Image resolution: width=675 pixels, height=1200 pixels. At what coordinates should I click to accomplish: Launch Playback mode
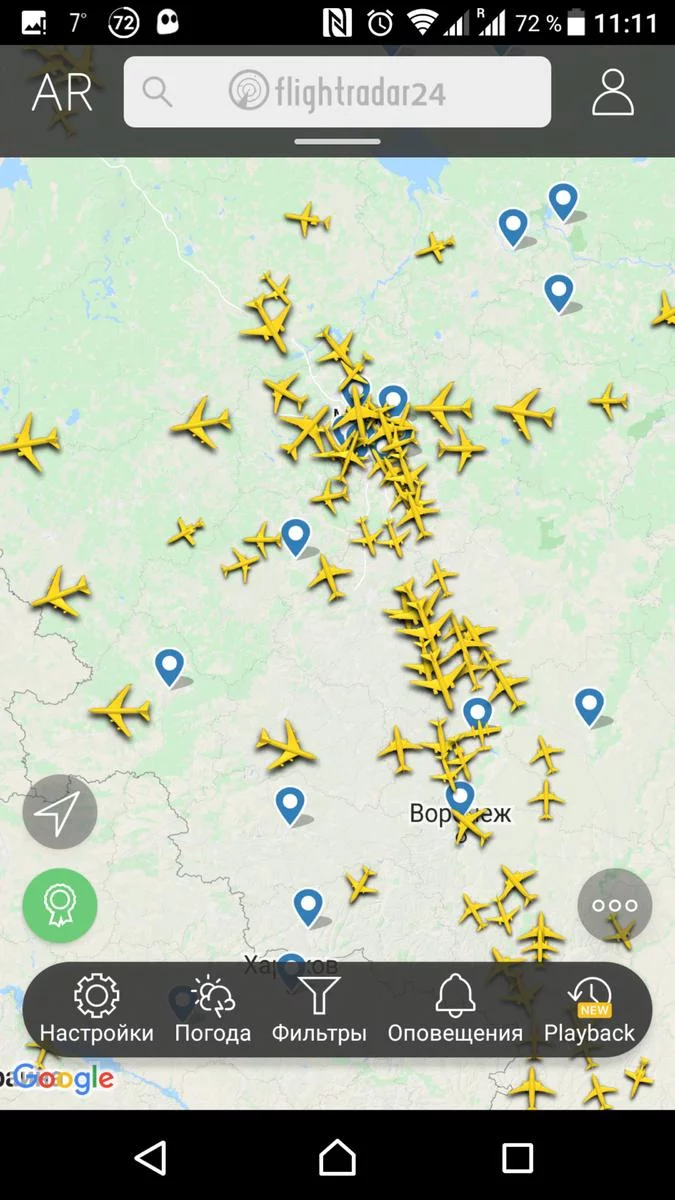tap(589, 1010)
